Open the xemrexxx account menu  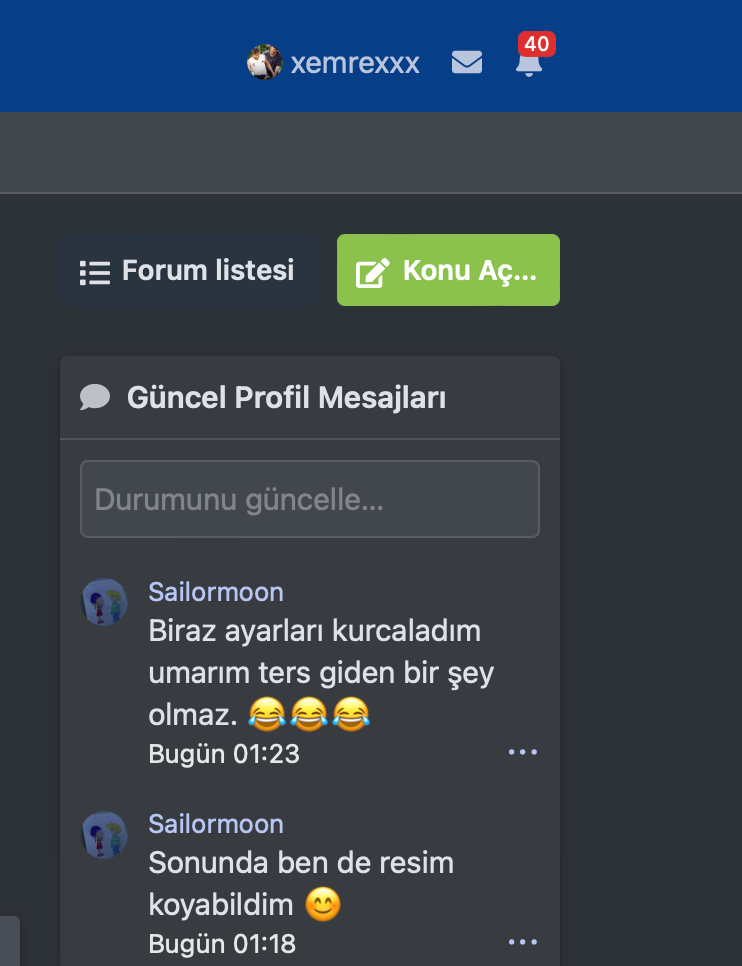pyautogui.click(x=334, y=64)
